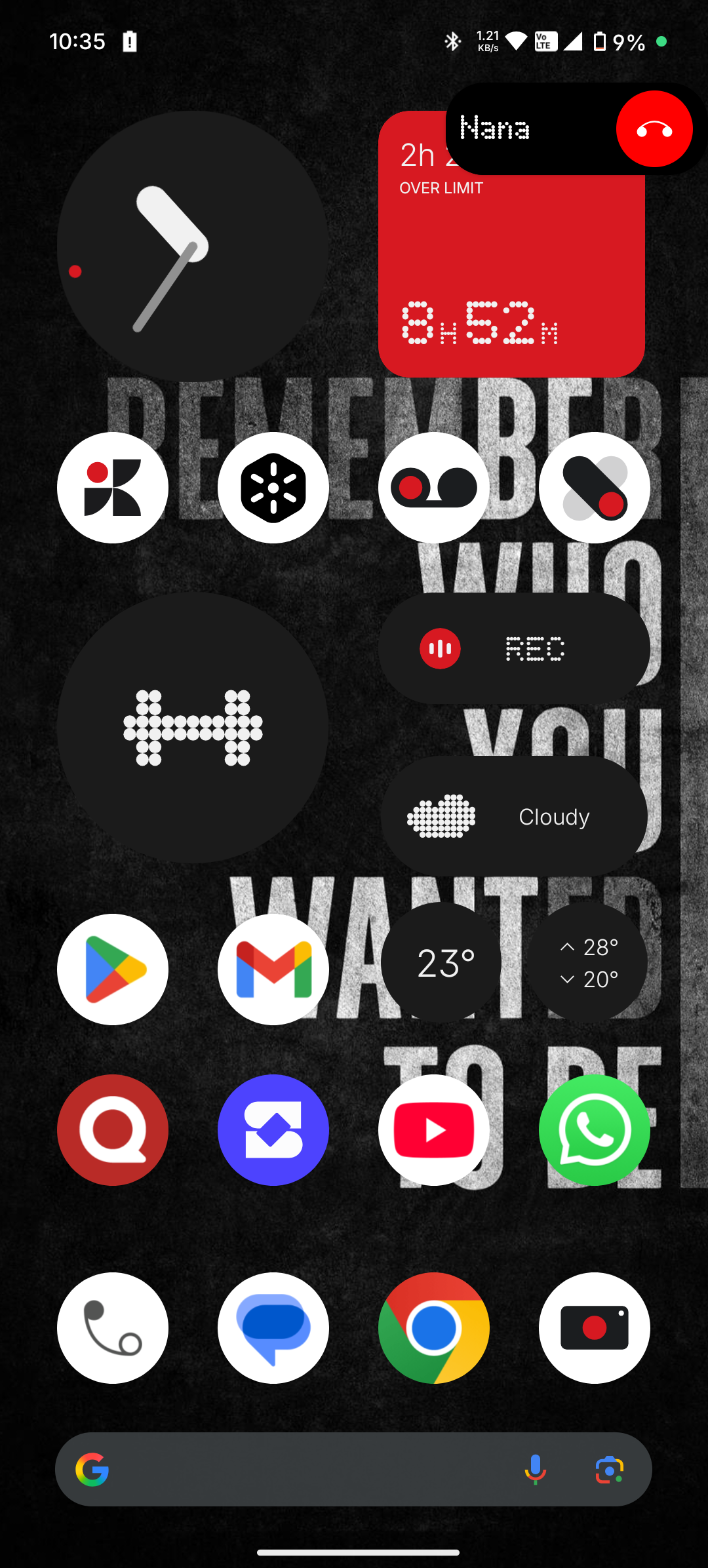Open WhatsApp
Screen dimensions: 708x1568
pyautogui.click(x=594, y=1130)
